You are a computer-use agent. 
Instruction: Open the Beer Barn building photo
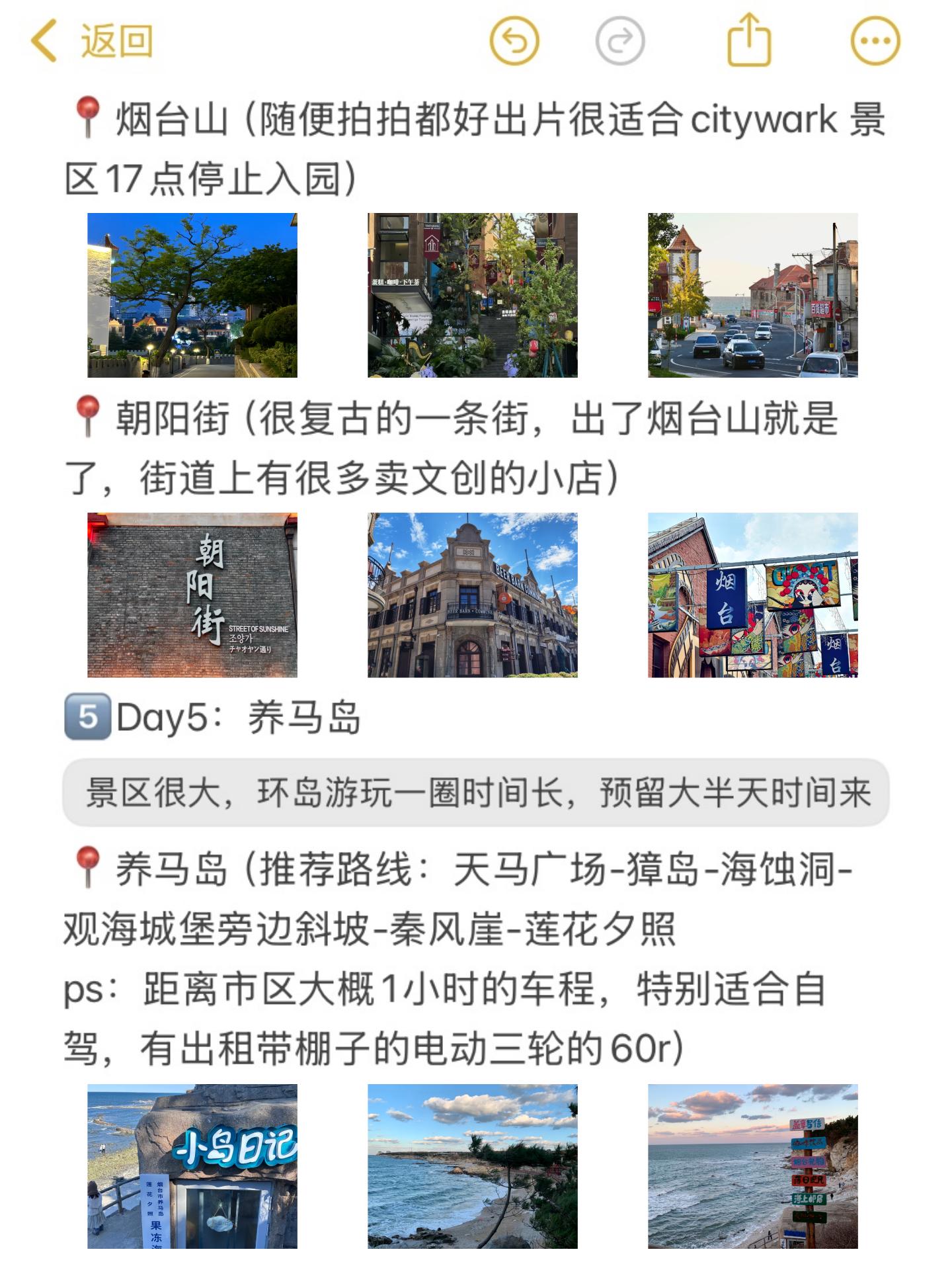point(473,595)
